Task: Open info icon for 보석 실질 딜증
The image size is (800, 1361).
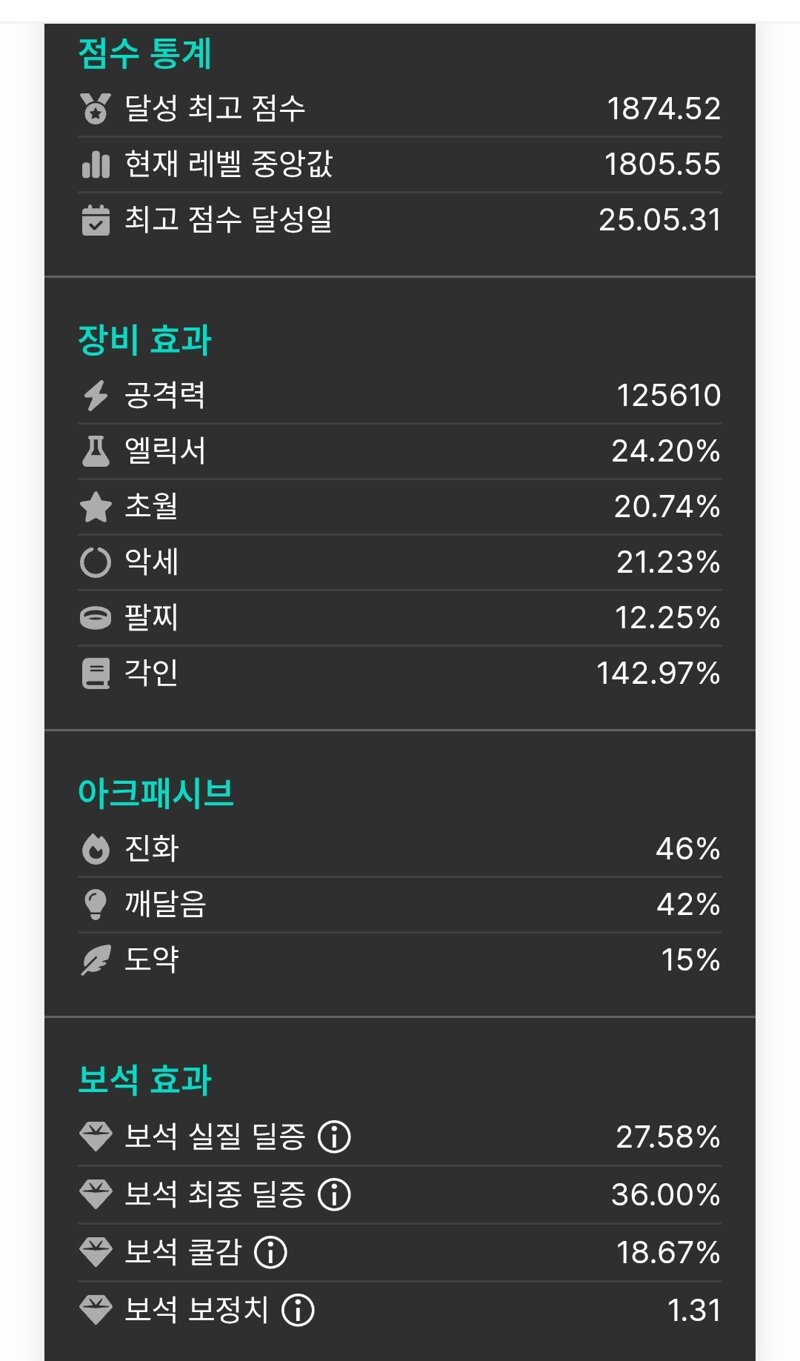Action: point(334,1137)
